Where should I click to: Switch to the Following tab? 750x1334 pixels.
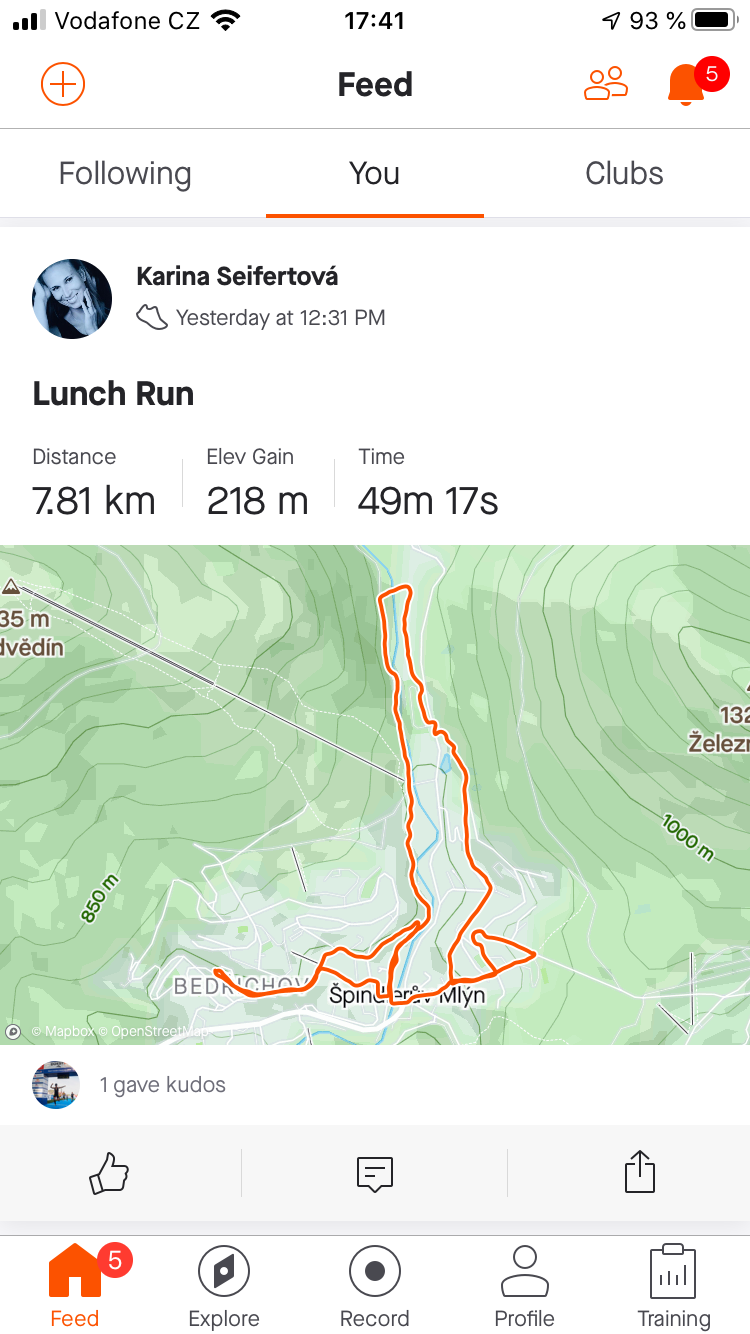pos(125,173)
